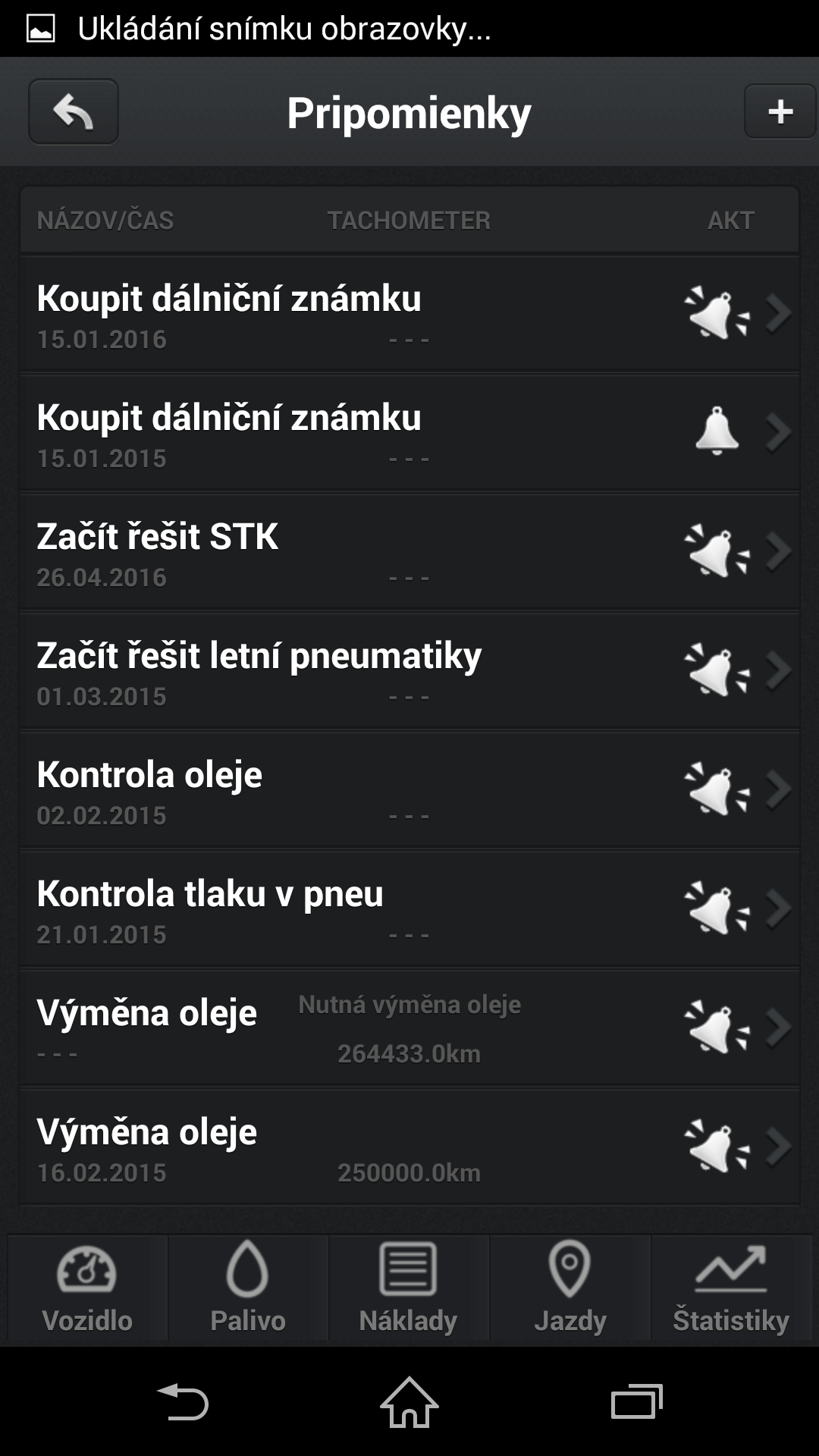Viewport: 819px width, 1456px height.
Task: Open Výměna oleje reminder at 264433.0km
Action: click(409, 1028)
